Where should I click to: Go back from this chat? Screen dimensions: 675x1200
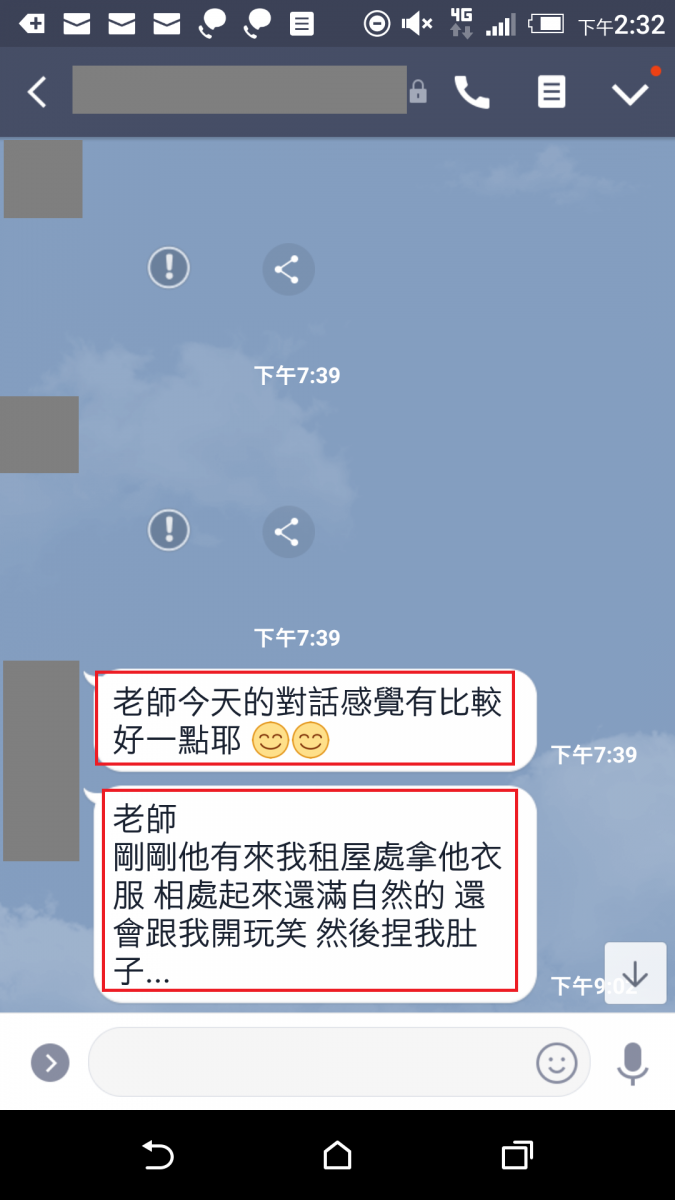tap(37, 92)
